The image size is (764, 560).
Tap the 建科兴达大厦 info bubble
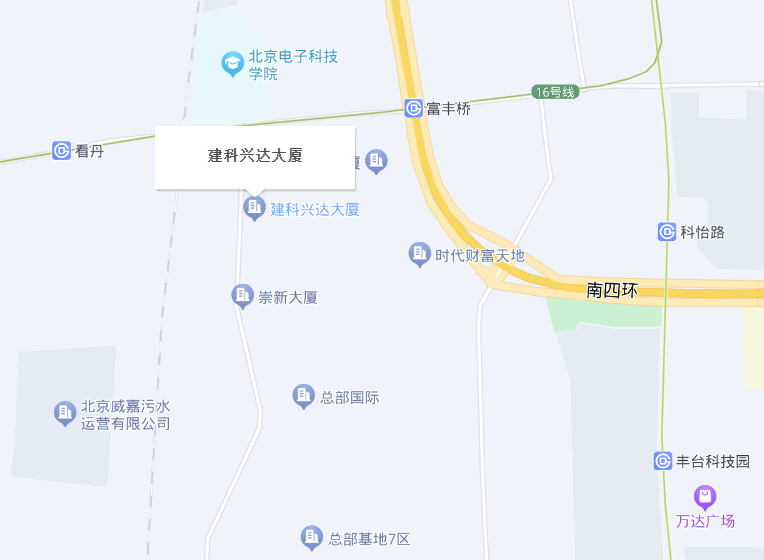255,156
